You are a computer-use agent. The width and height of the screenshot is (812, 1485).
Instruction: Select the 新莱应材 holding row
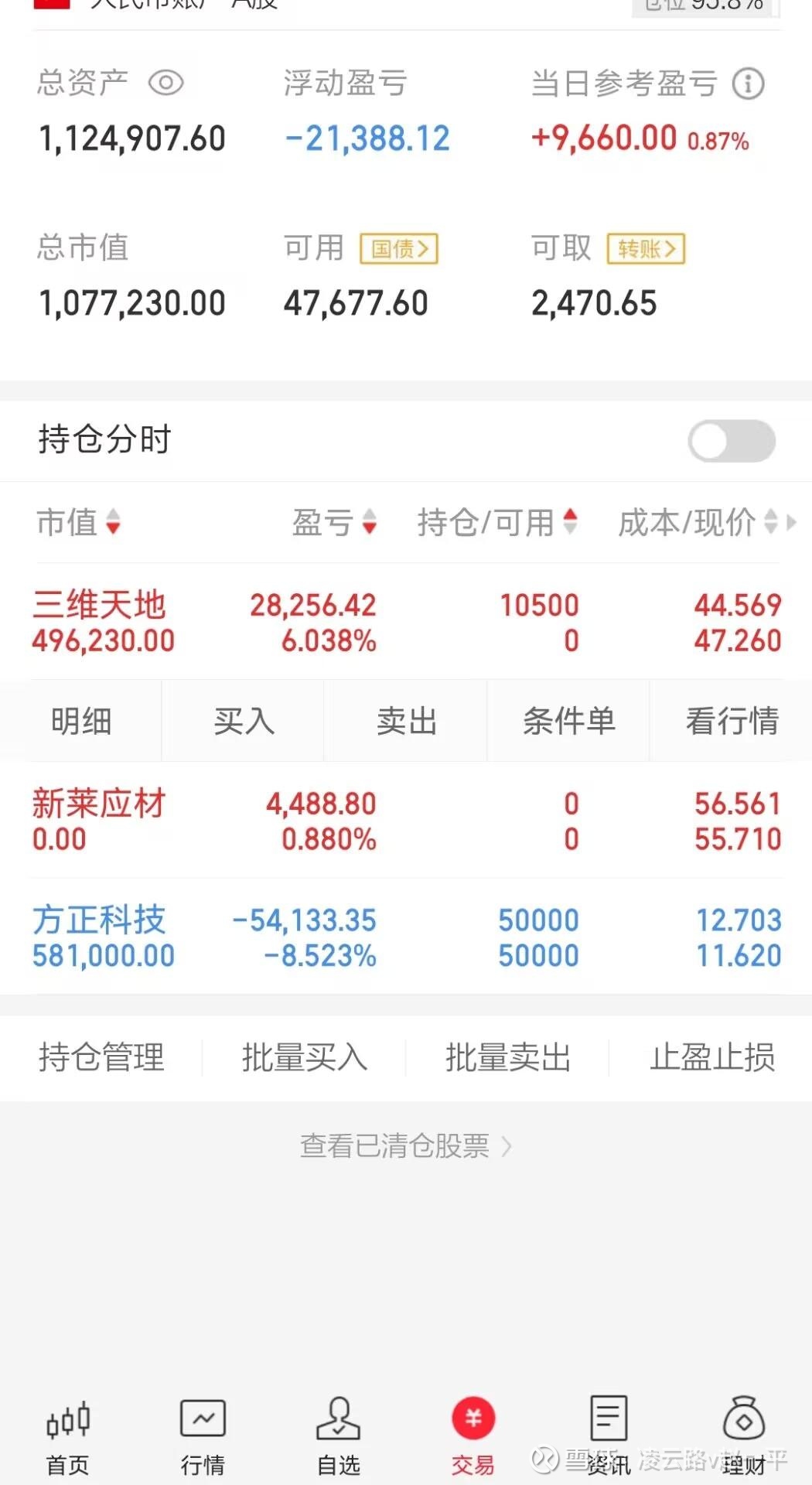(406, 821)
